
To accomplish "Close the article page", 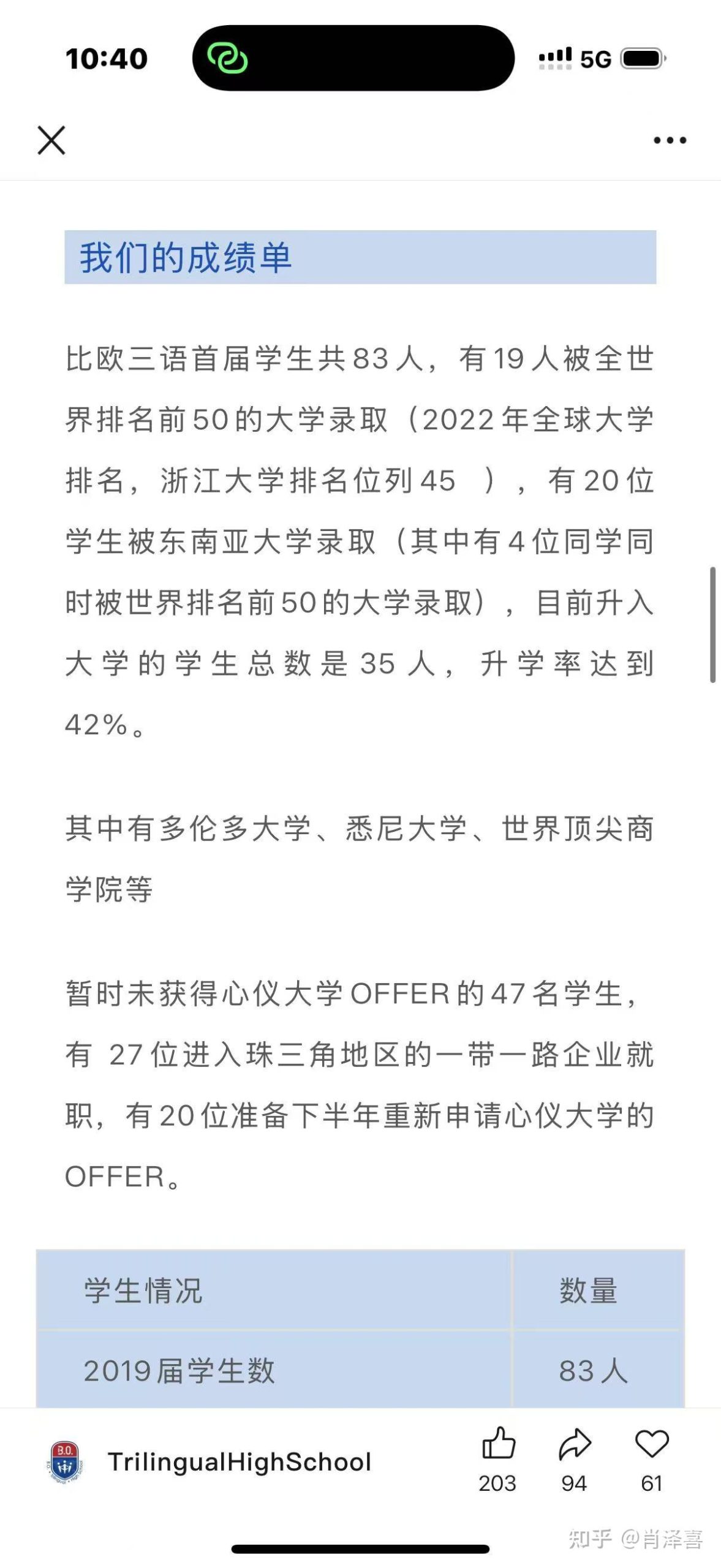I will (x=51, y=140).
